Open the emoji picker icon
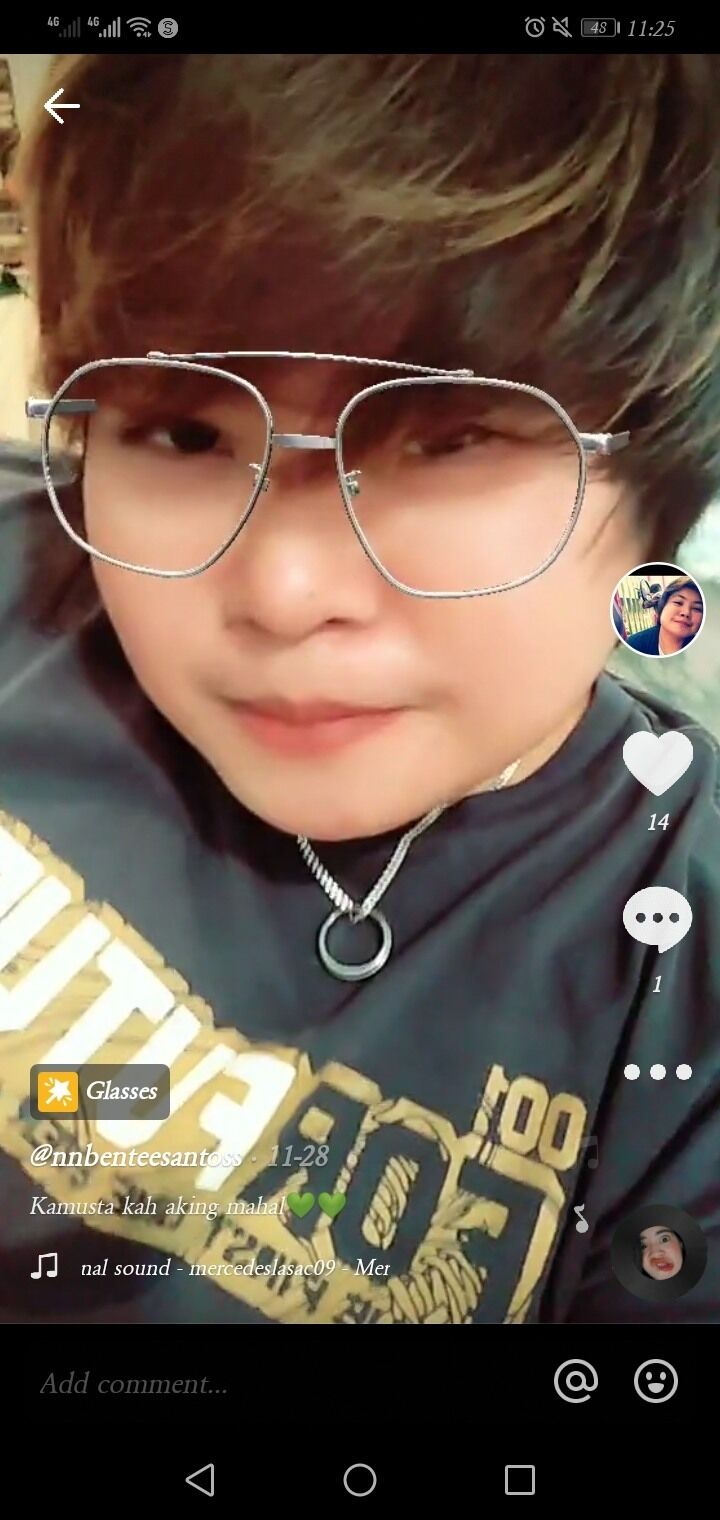 click(x=656, y=1381)
